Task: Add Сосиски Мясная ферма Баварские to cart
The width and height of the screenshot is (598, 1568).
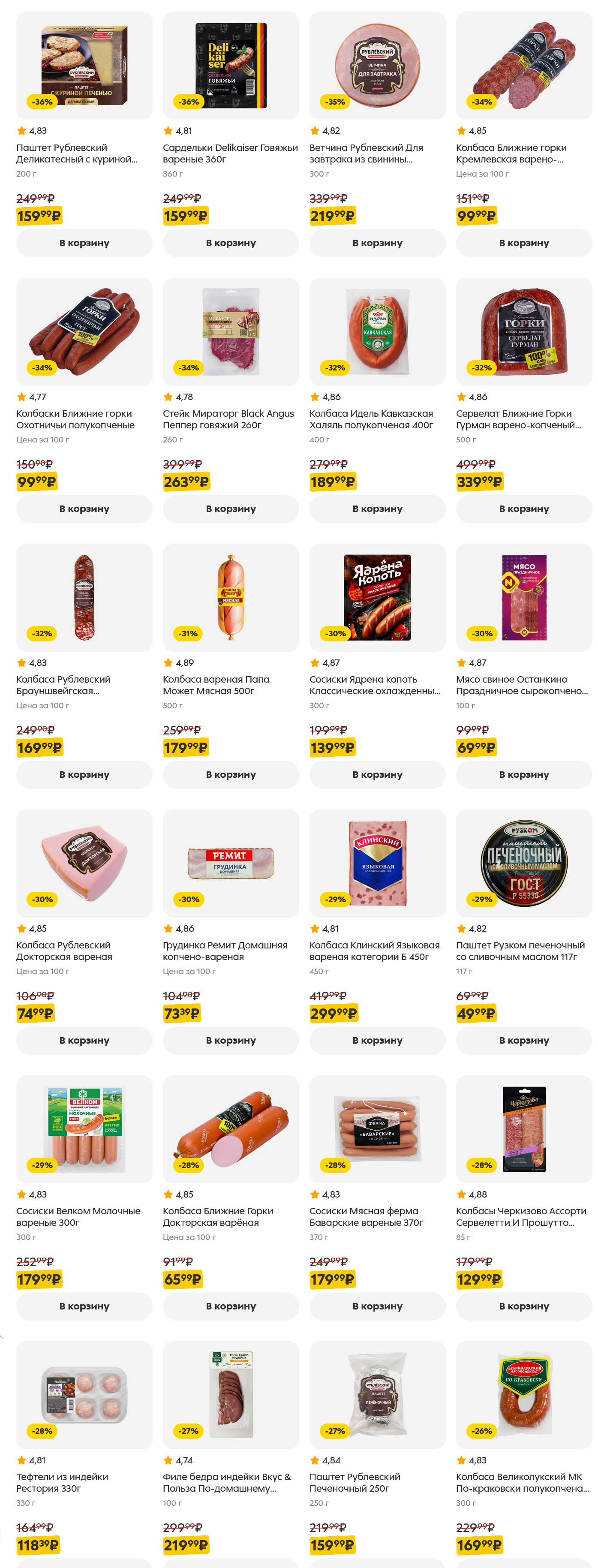Action: click(x=377, y=1306)
